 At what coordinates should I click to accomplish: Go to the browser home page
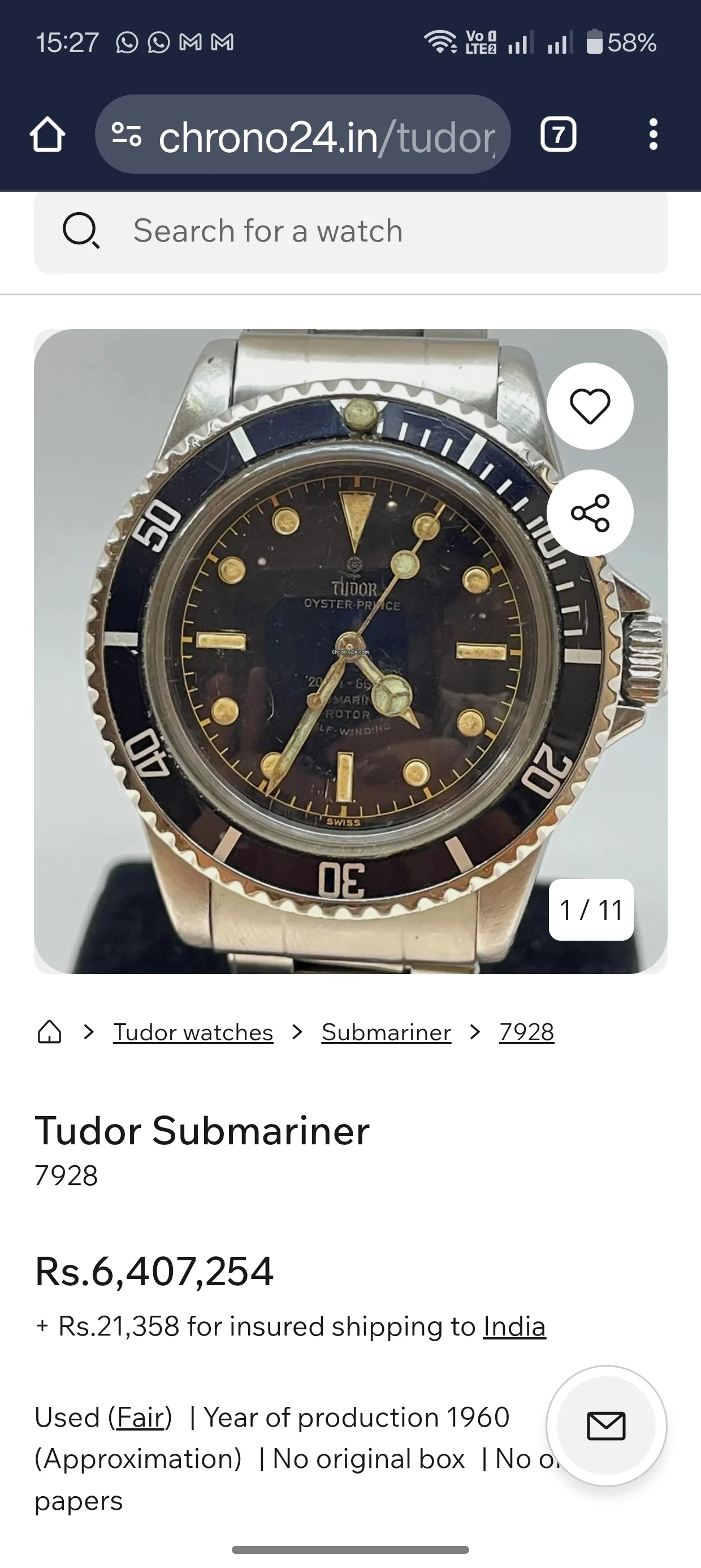(x=47, y=135)
